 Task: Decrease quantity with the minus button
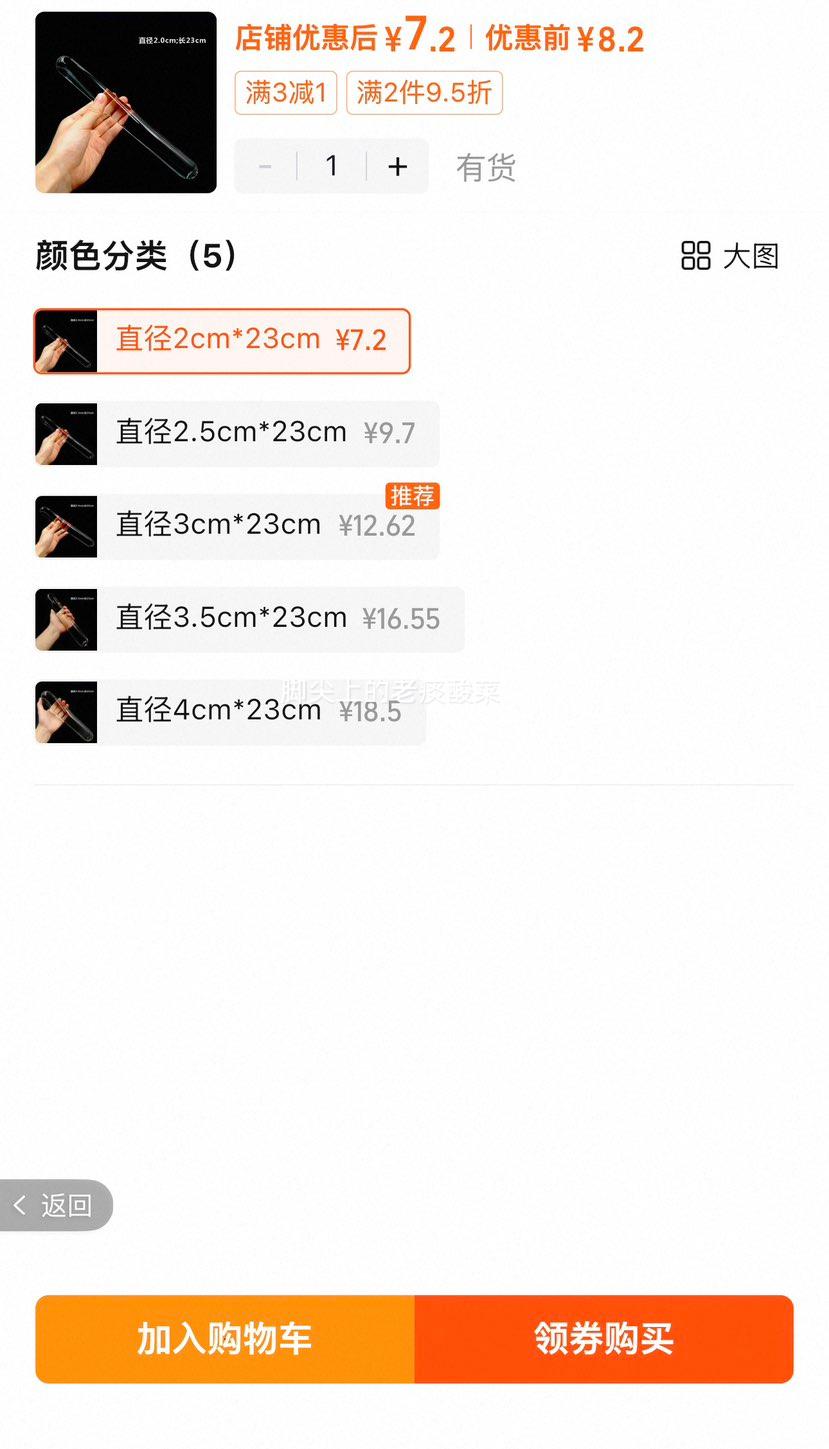point(265,166)
